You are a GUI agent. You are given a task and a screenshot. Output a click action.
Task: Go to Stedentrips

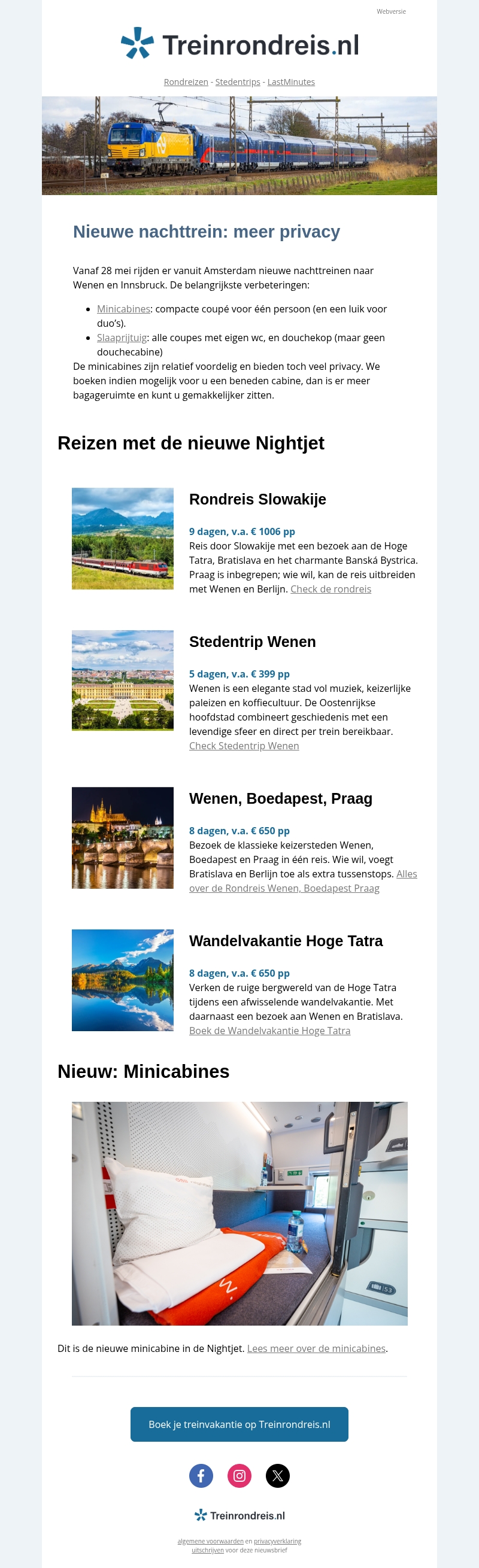click(x=237, y=82)
